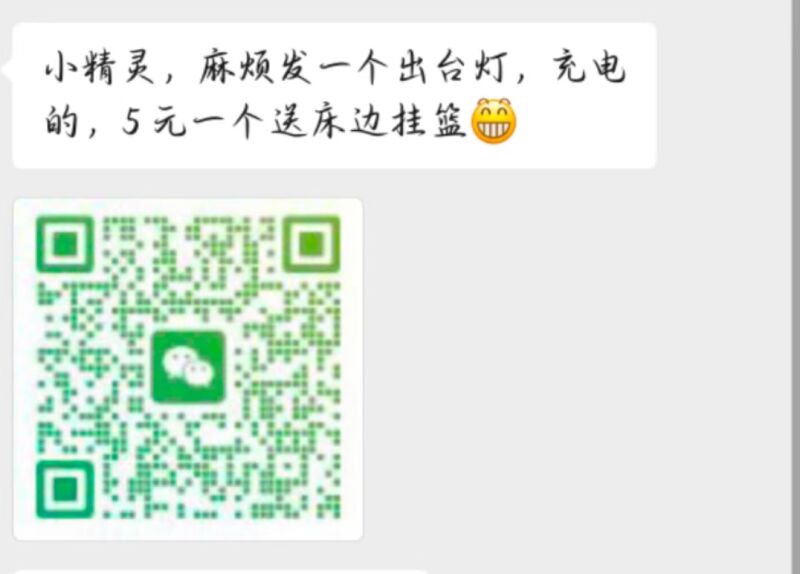This screenshot has height=574, width=800.
Task: Open the QR code image message
Action: click(x=188, y=368)
